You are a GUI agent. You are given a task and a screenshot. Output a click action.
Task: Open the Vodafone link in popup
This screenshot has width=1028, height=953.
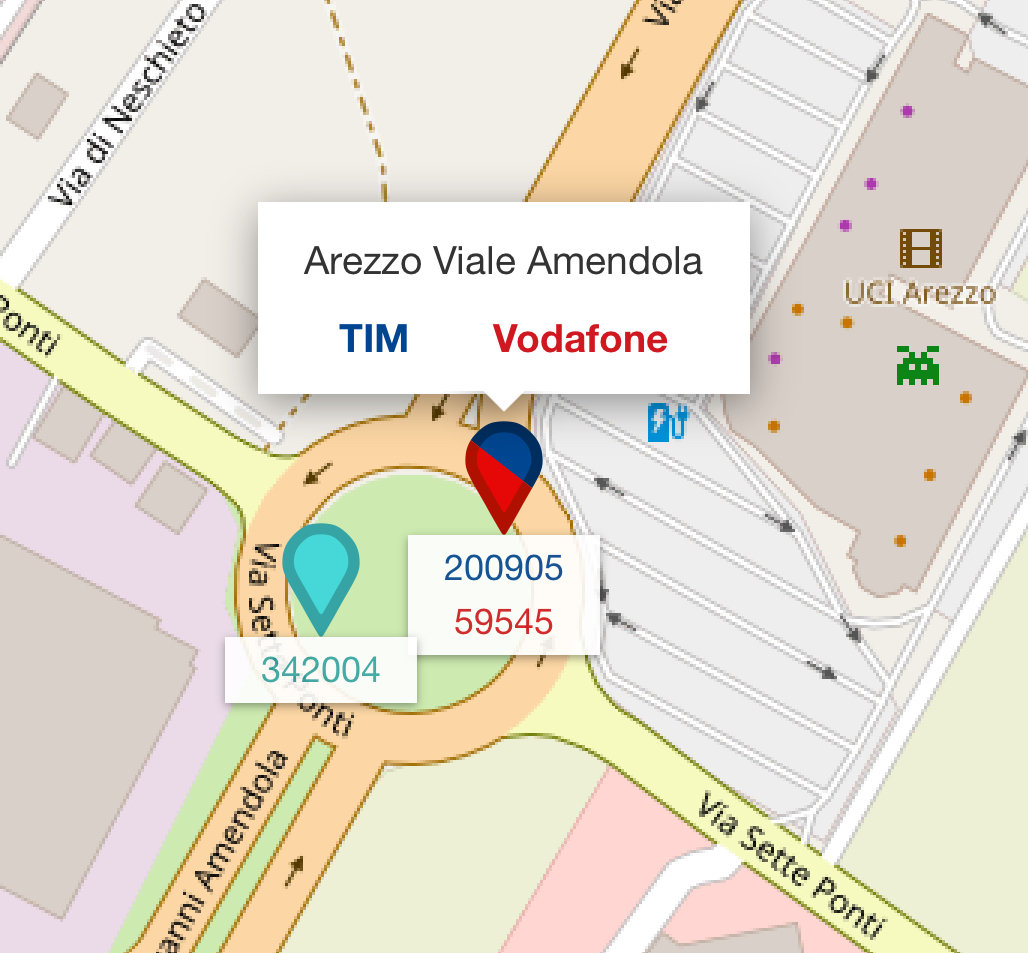pyautogui.click(x=580, y=339)
